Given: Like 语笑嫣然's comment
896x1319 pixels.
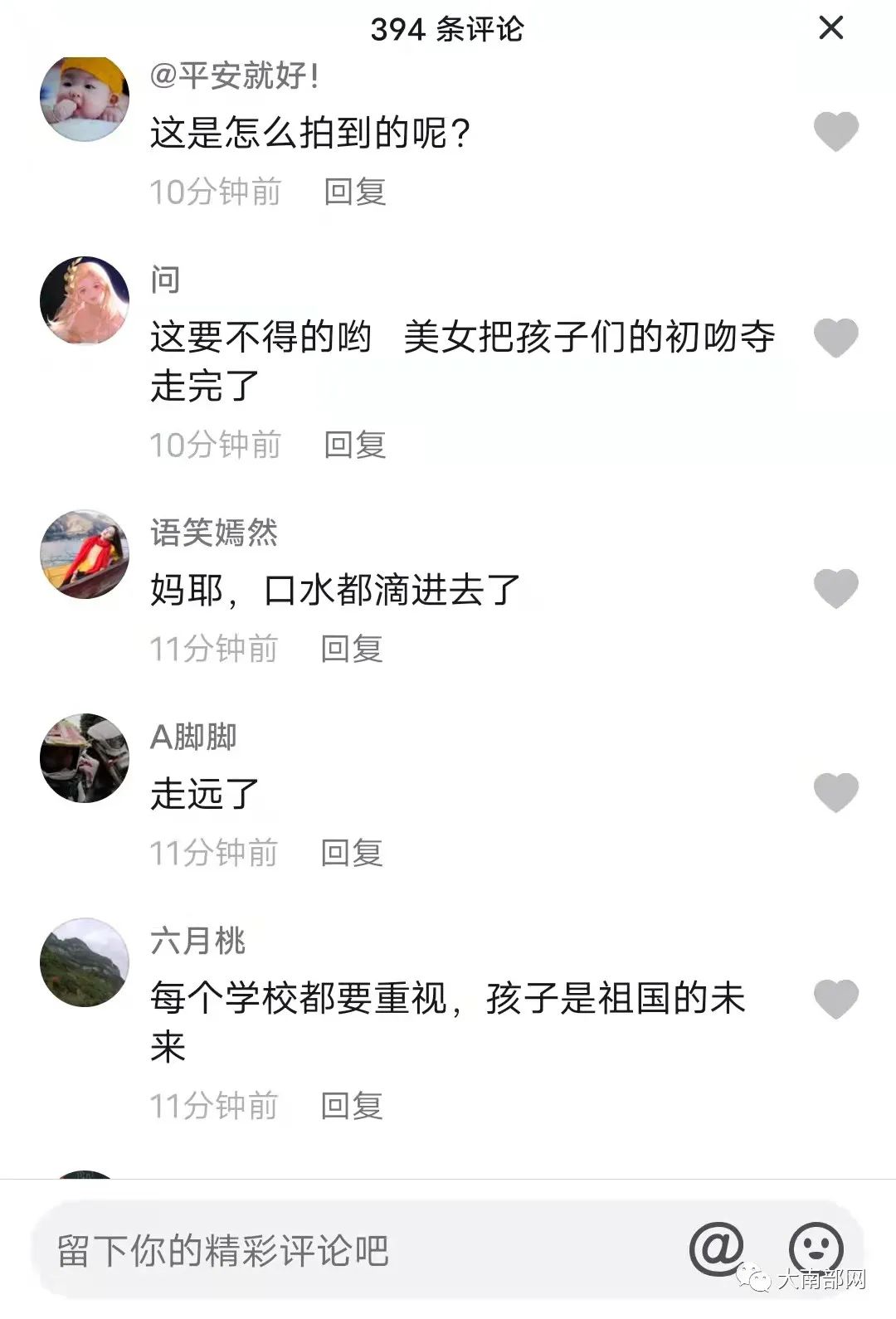Looking at the screenshot, I should point(835,587).
